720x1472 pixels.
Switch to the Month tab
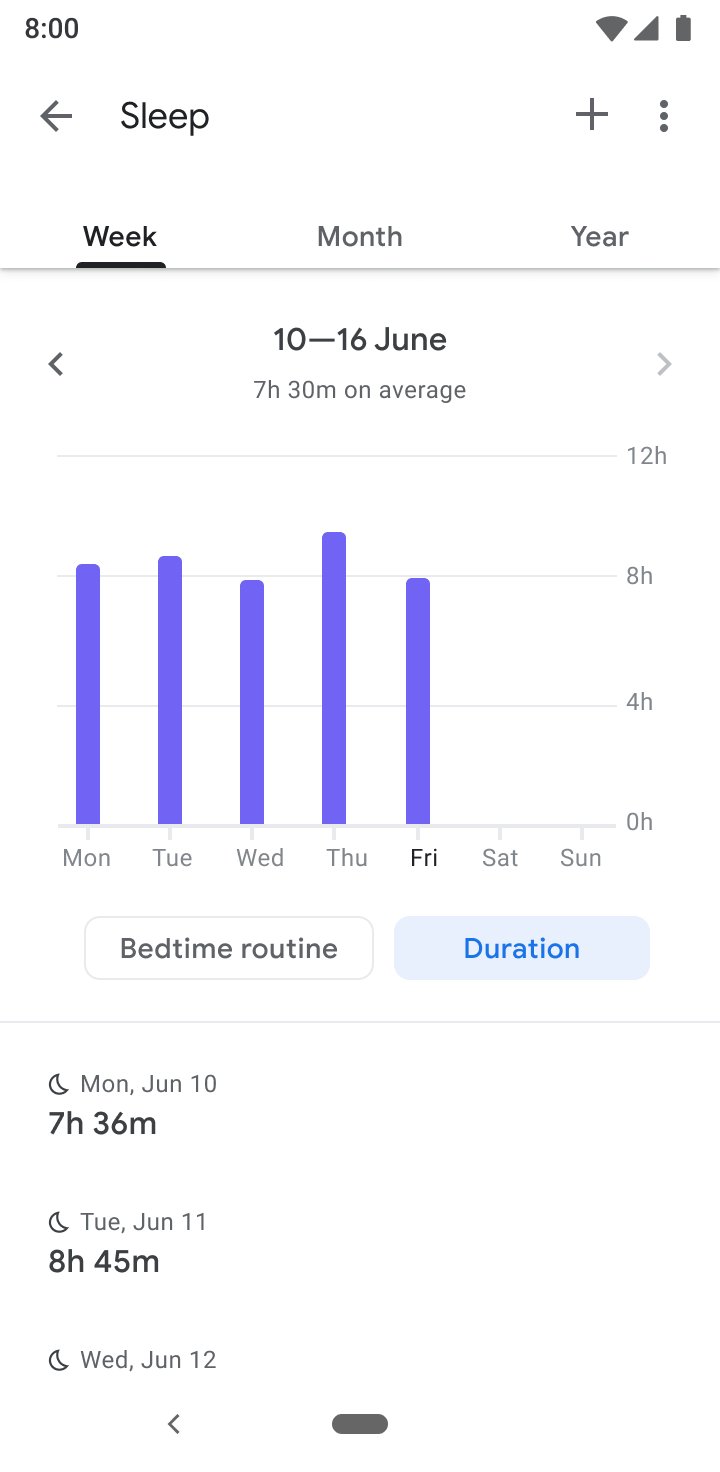pyautogui.click(x=359, y=237)
